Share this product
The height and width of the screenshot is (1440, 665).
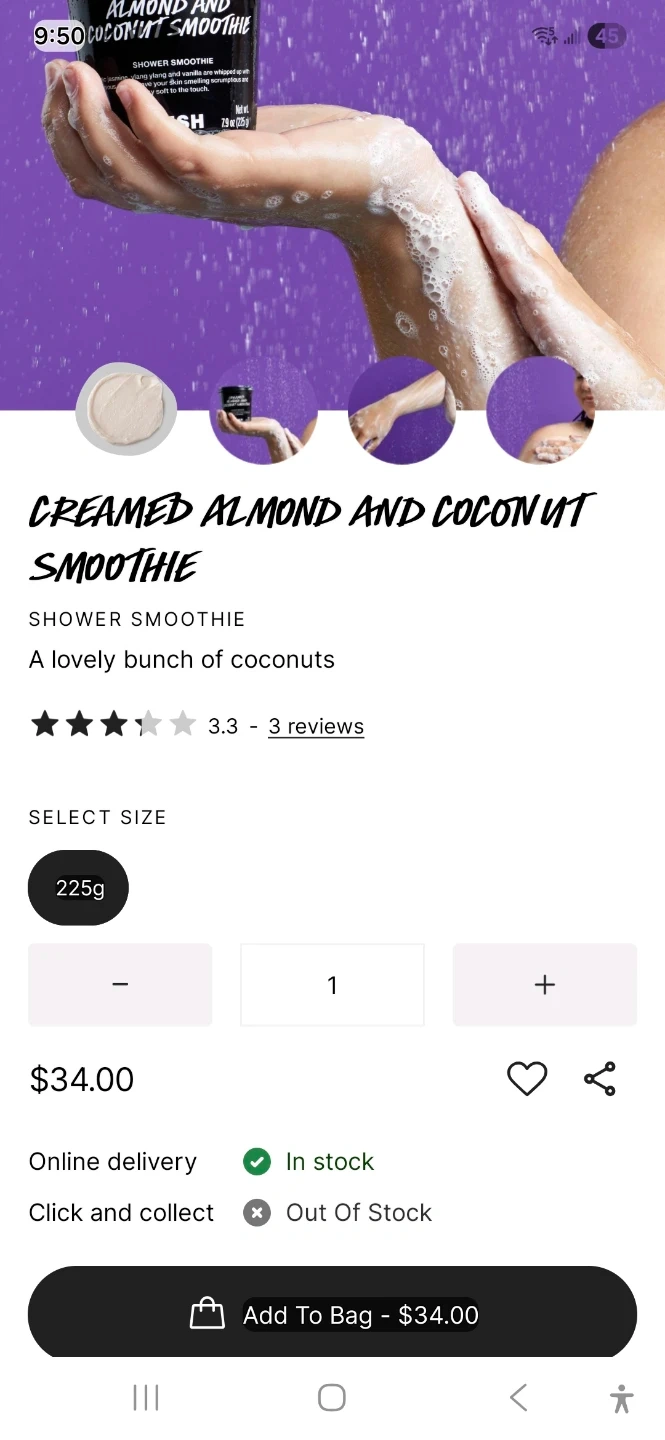pos(600,1079)
